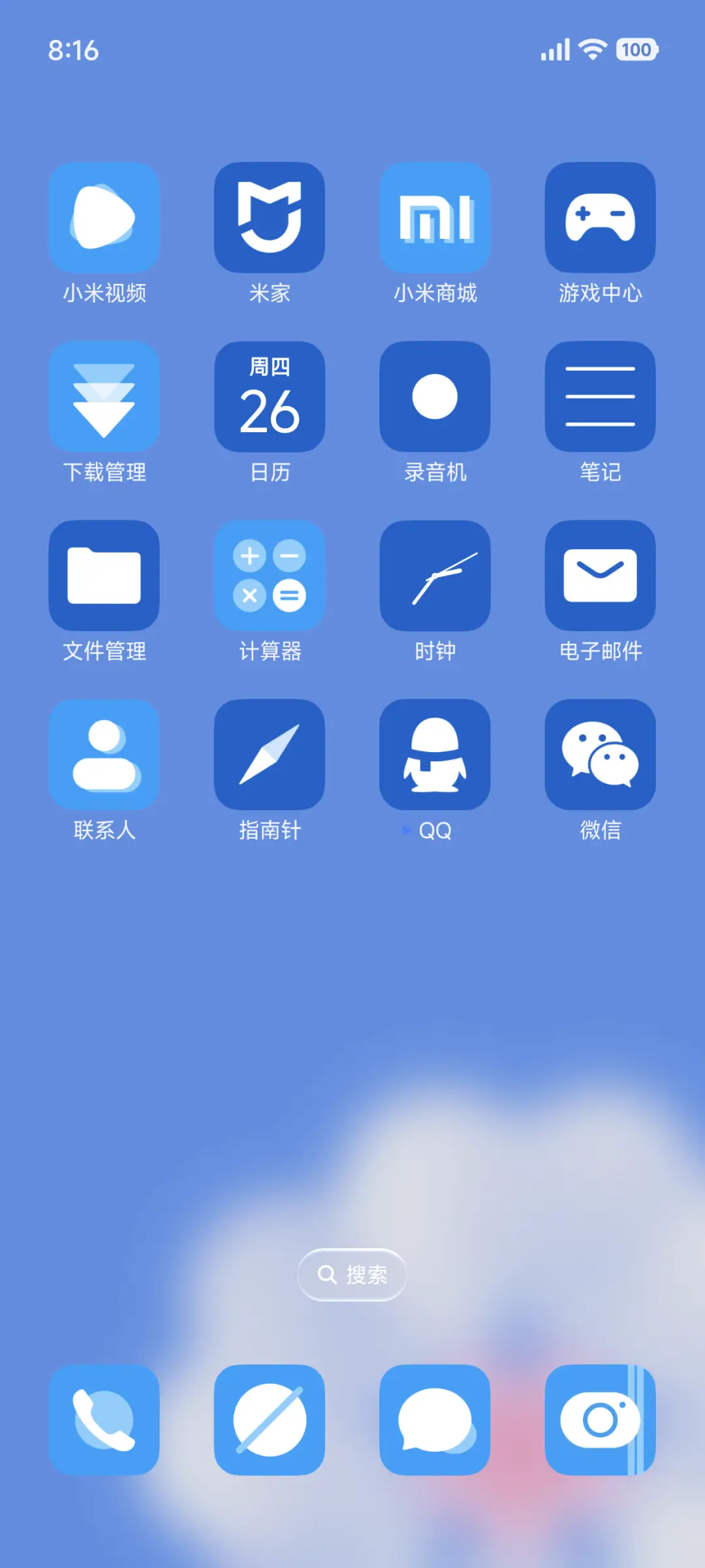This screenshot has width=705, height=1568.
Task: Launch the camera from the dock
Action: pos(600,1420)
